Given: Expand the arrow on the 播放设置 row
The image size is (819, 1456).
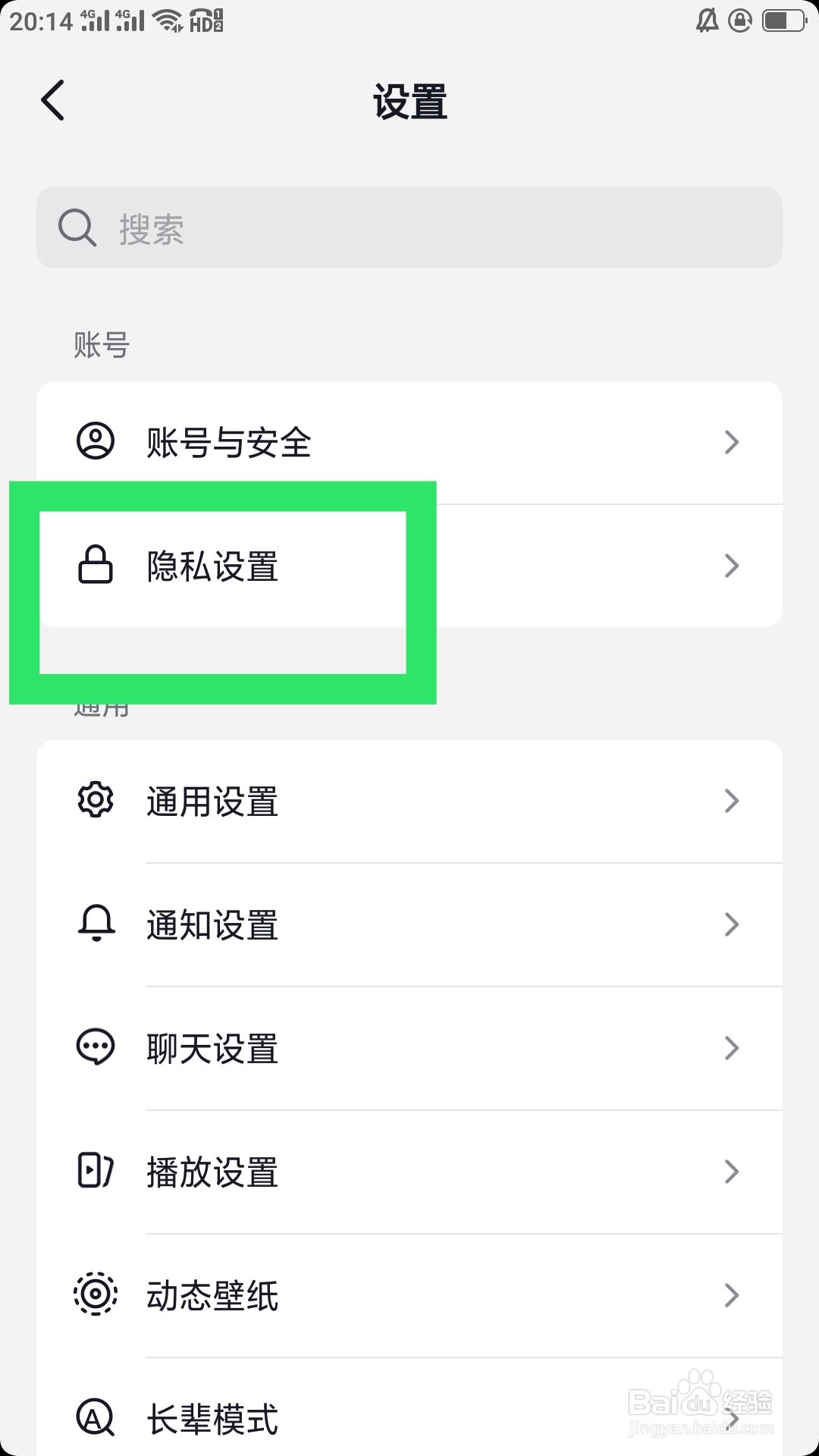Looking at the screenshot, I should pos(730,1172).
